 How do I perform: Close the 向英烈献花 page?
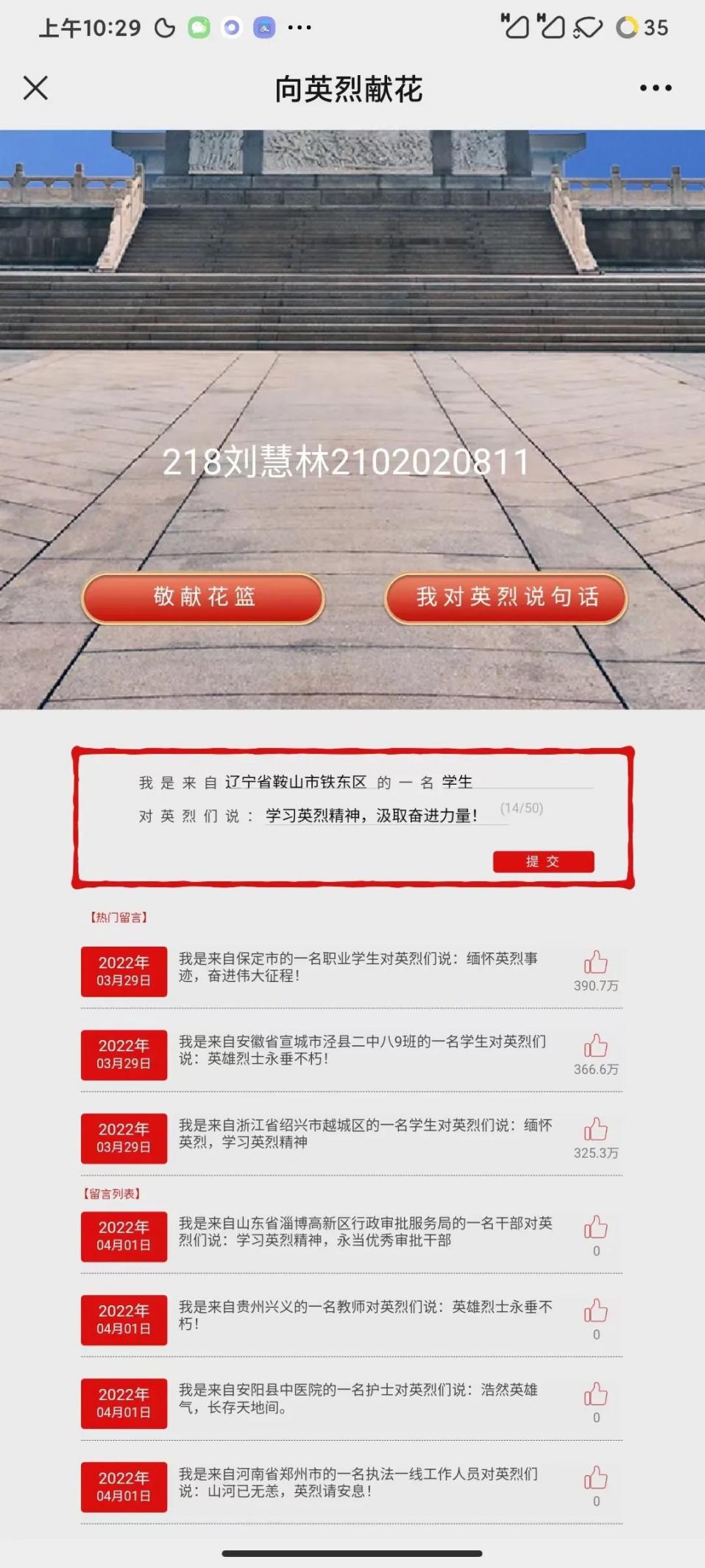[x=35, y=88]
